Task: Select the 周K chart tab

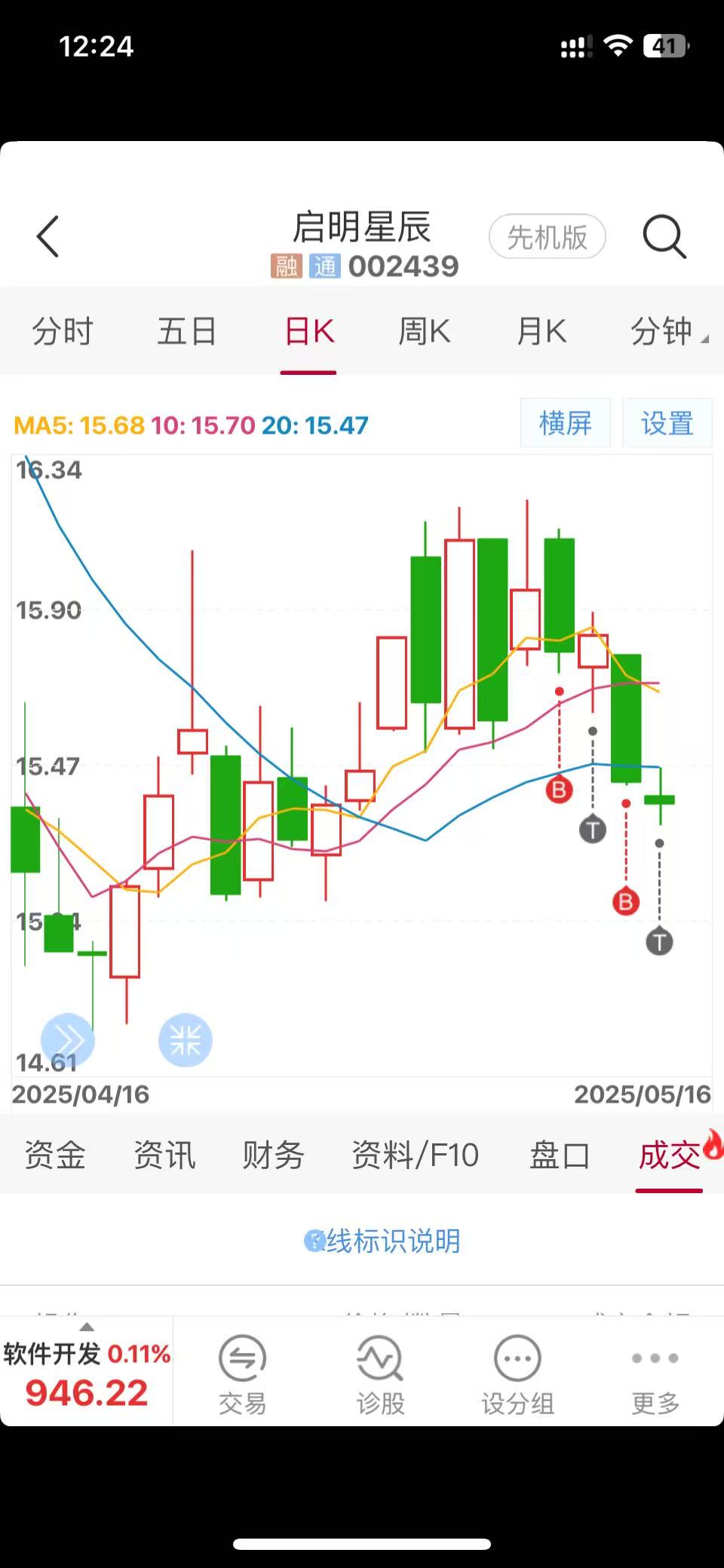Action: pos(424,332)
